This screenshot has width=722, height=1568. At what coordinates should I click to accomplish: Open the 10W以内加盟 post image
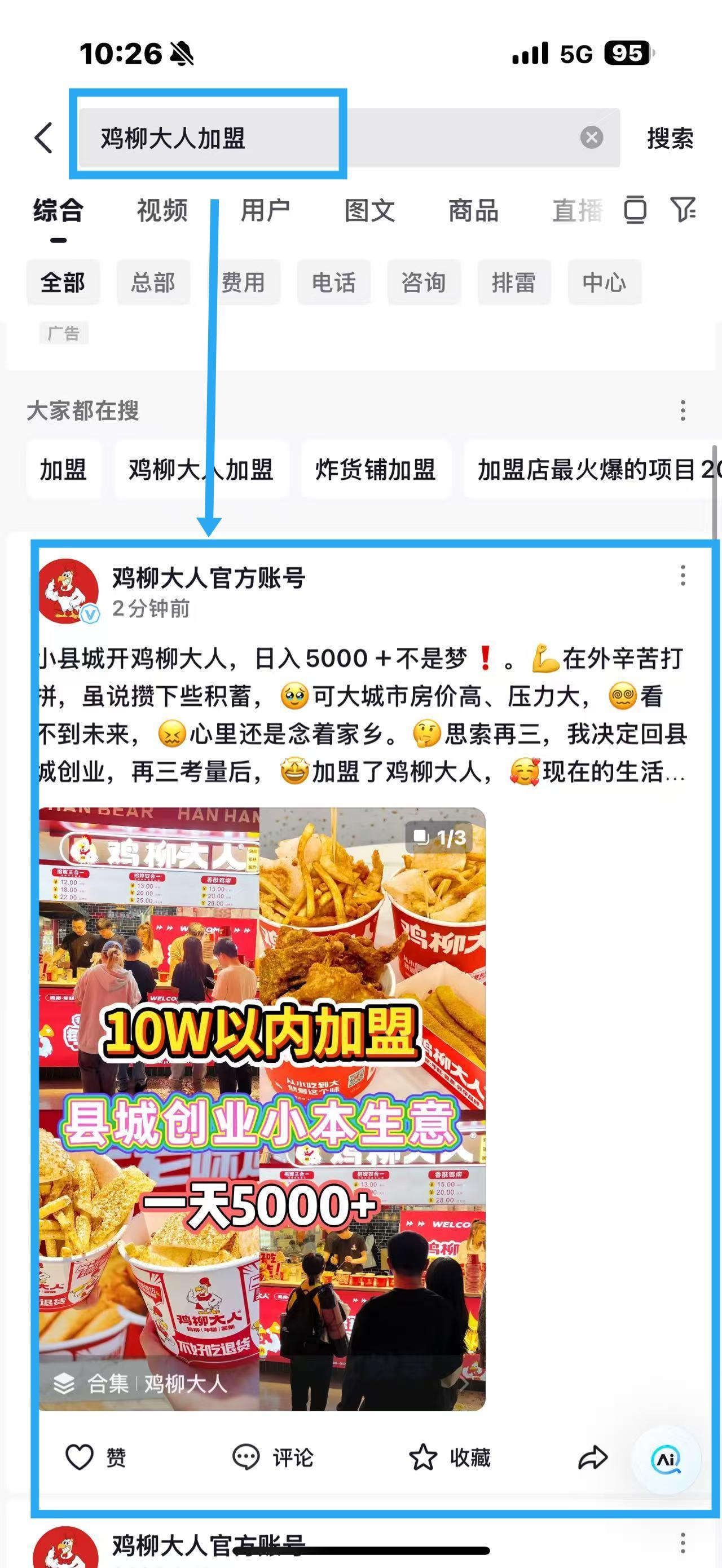[x=262, y=1108]
